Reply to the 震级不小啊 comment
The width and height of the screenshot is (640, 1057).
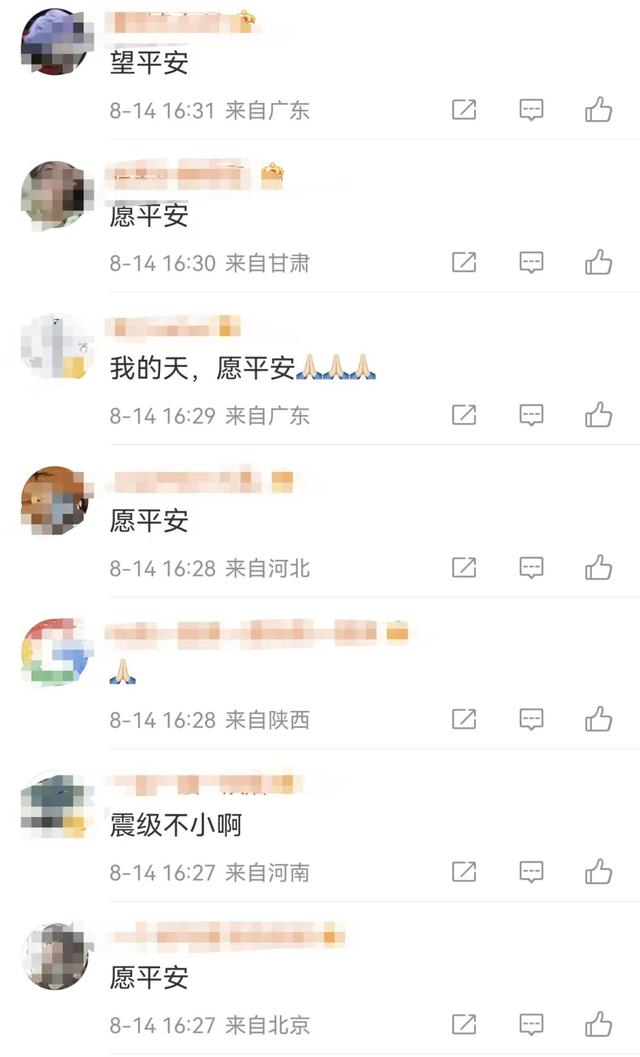point(531,872)
